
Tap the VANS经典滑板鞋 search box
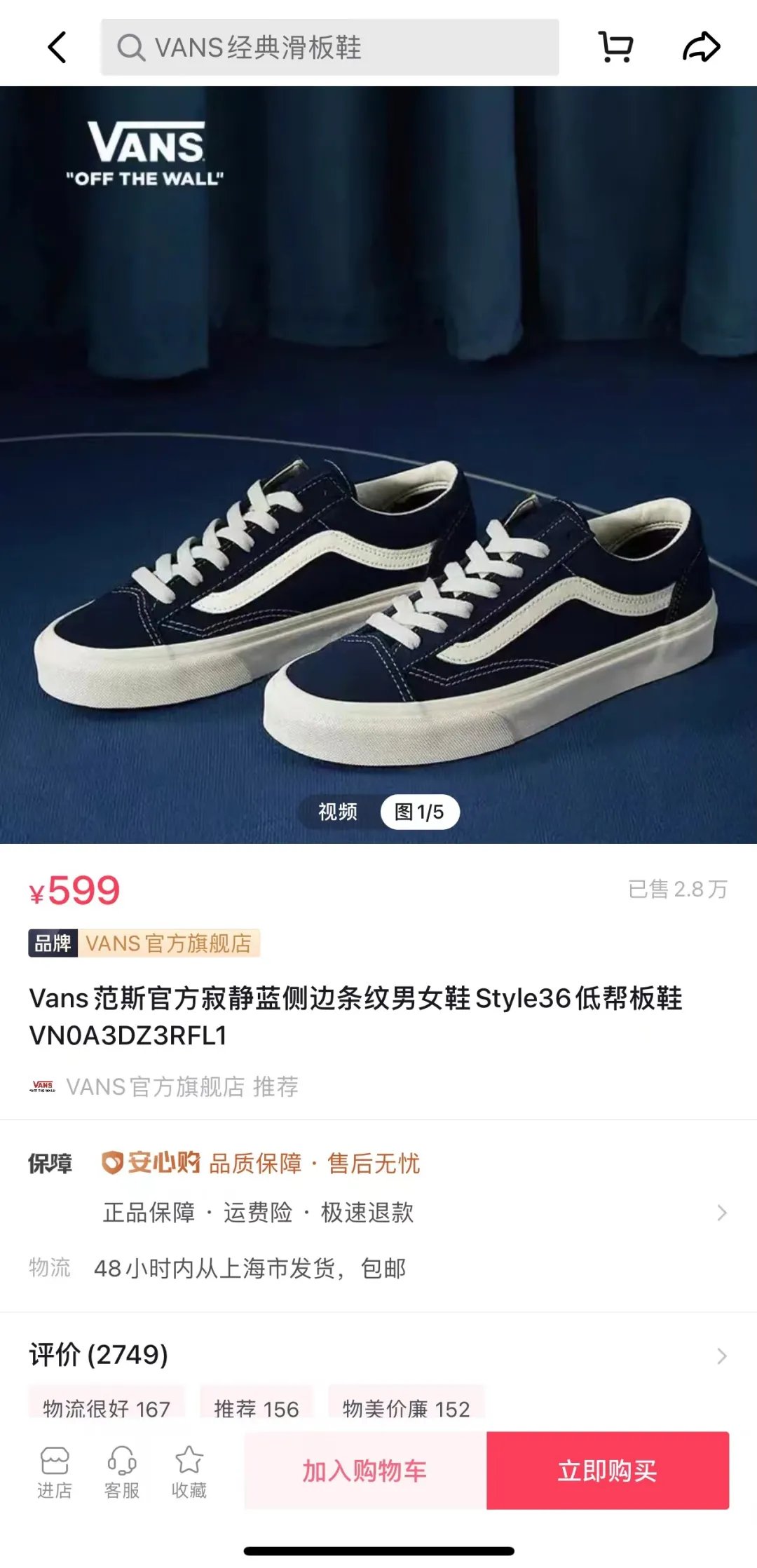pos(329,48)
